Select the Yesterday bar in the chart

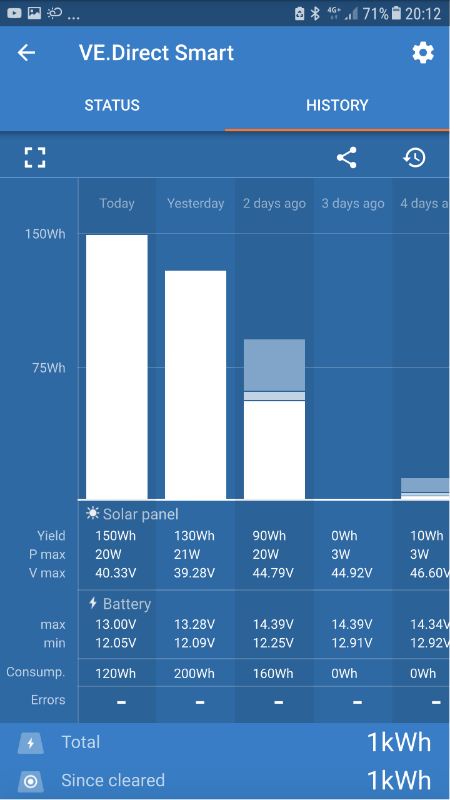195,385
